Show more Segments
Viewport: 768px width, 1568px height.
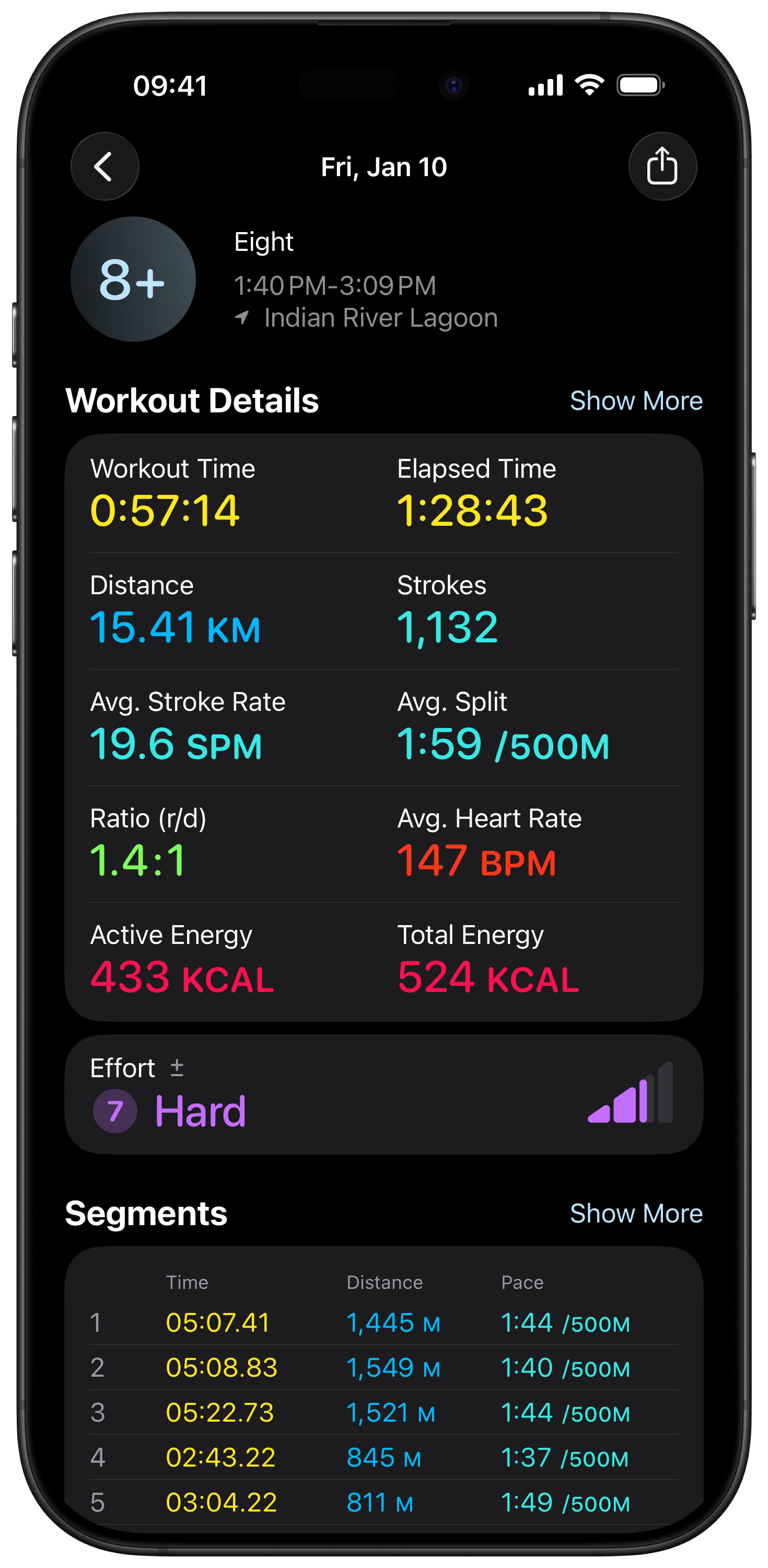(x=636, y=1213)
